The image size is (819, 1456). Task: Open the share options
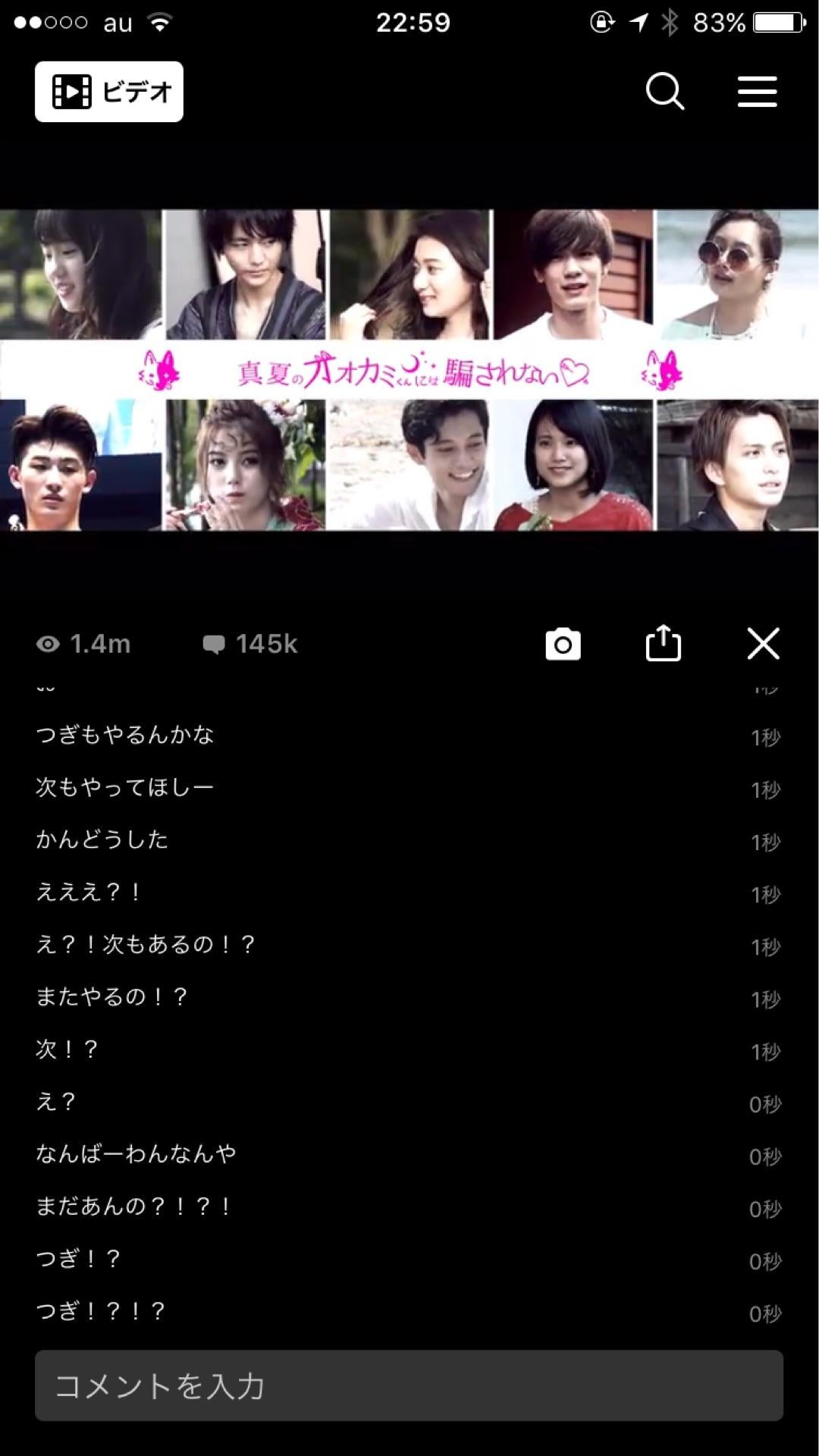click(x=662, y=644)
